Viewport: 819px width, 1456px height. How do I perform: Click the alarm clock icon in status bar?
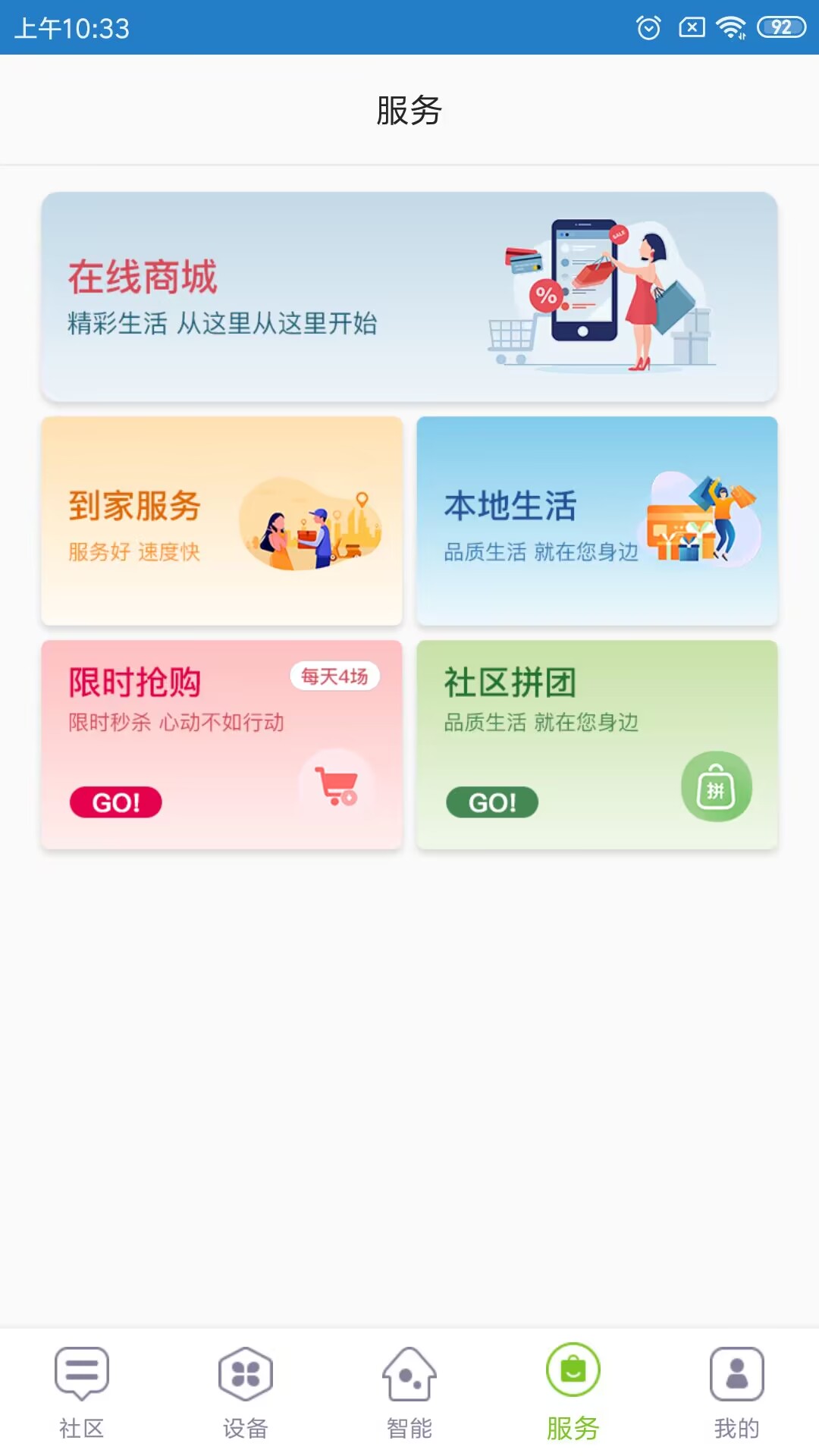pos(648,27)
